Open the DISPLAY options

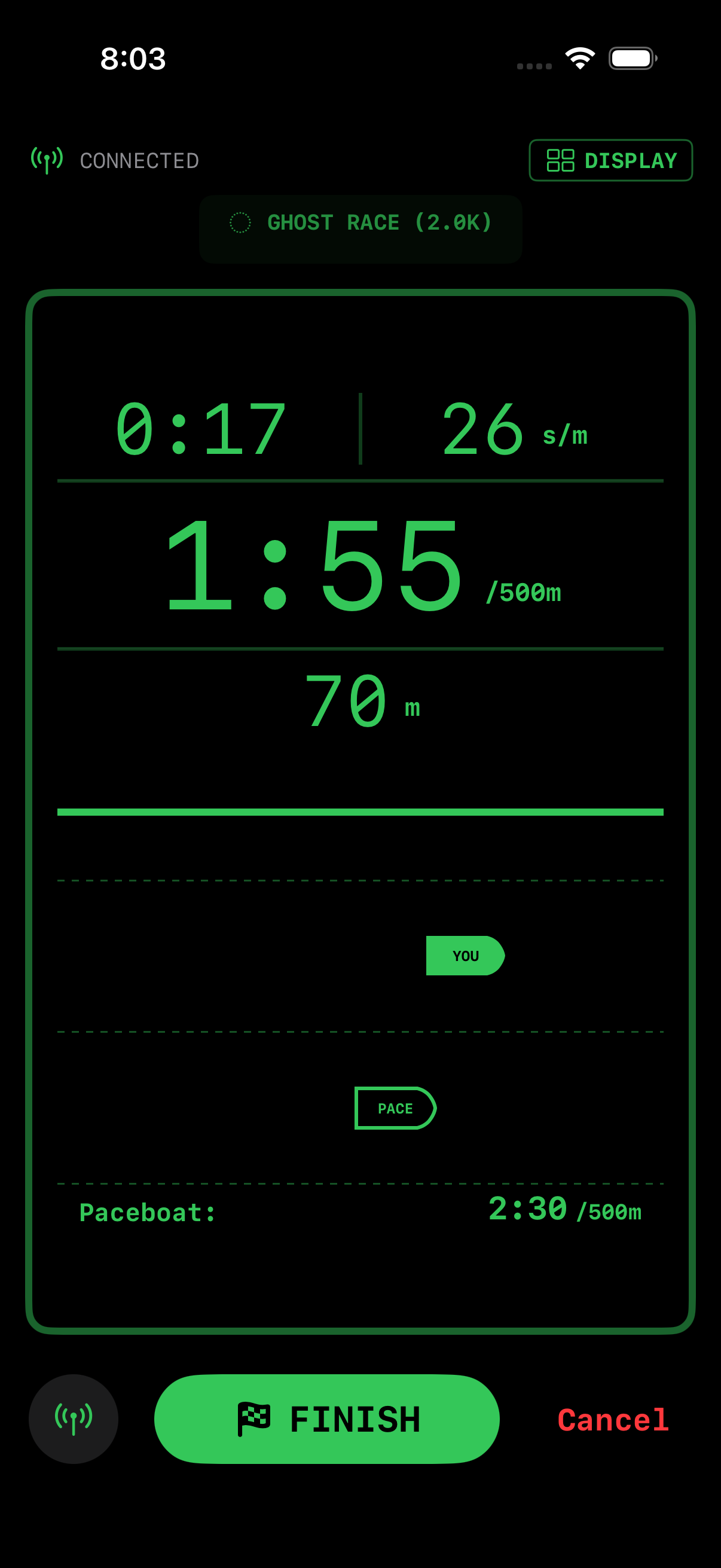(x=610, y=160)
